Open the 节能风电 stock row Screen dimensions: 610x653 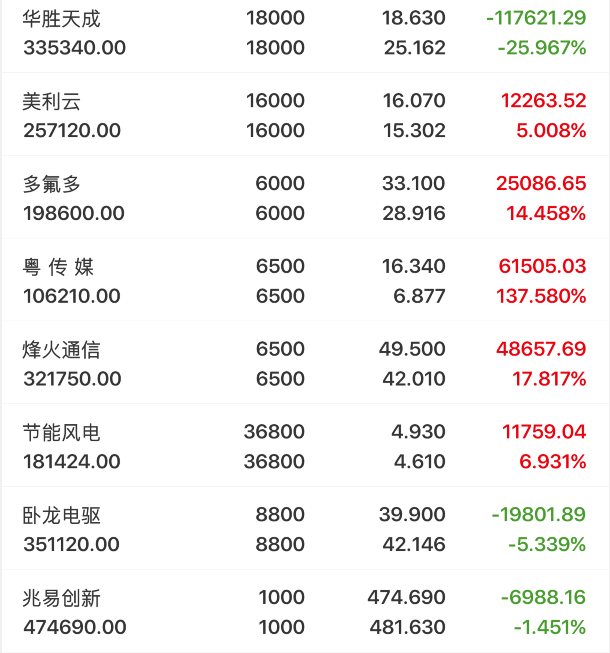point(305,446)
